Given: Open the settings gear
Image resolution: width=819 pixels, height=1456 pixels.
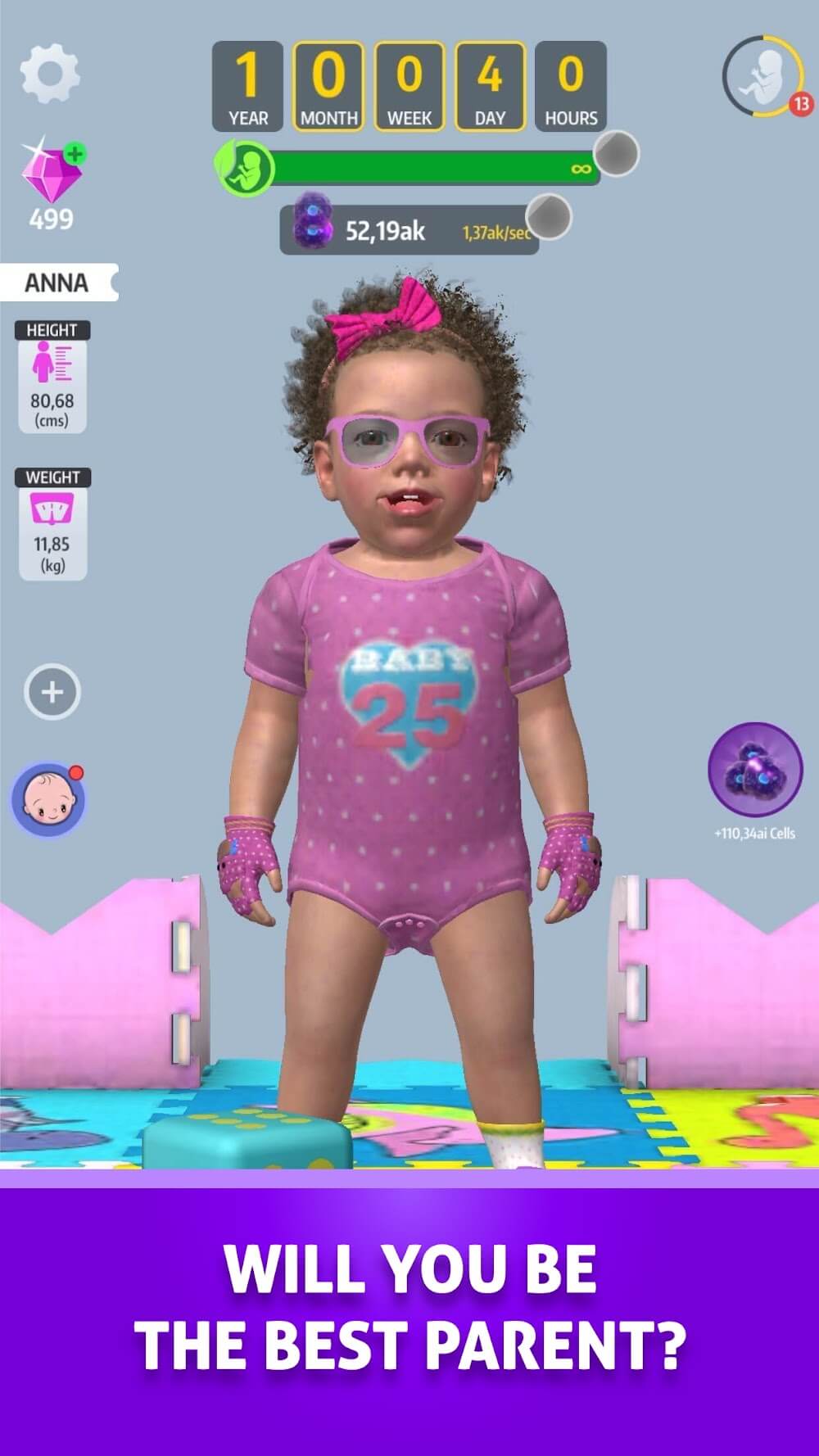Looking at the screenshot, I should coord(50,74).
